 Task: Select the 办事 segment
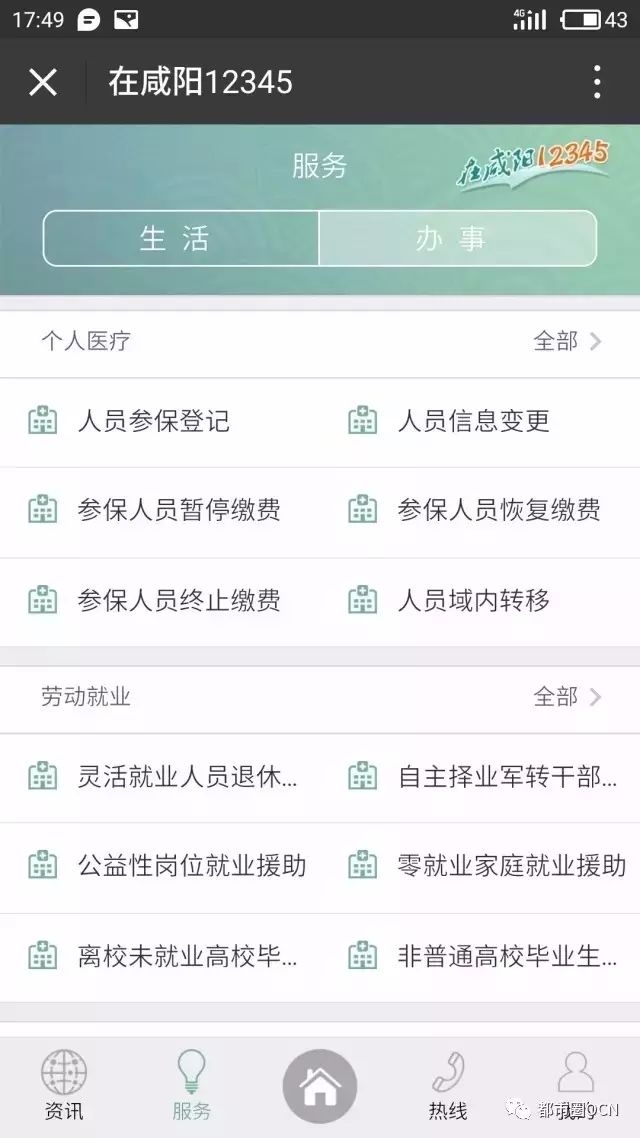click(457, 238)
